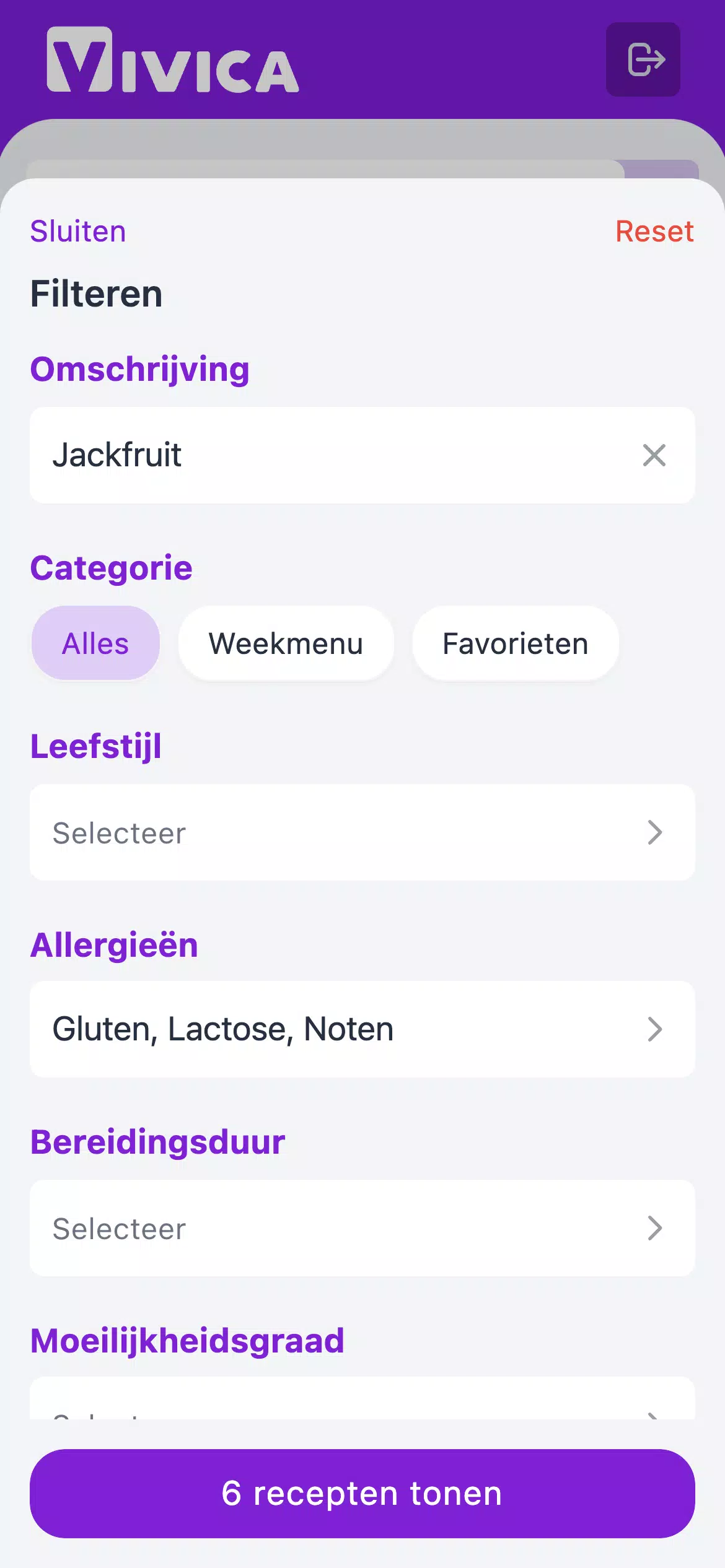Select the Alles category chip
The image size is (725, 1568).
tap(95, 643)
